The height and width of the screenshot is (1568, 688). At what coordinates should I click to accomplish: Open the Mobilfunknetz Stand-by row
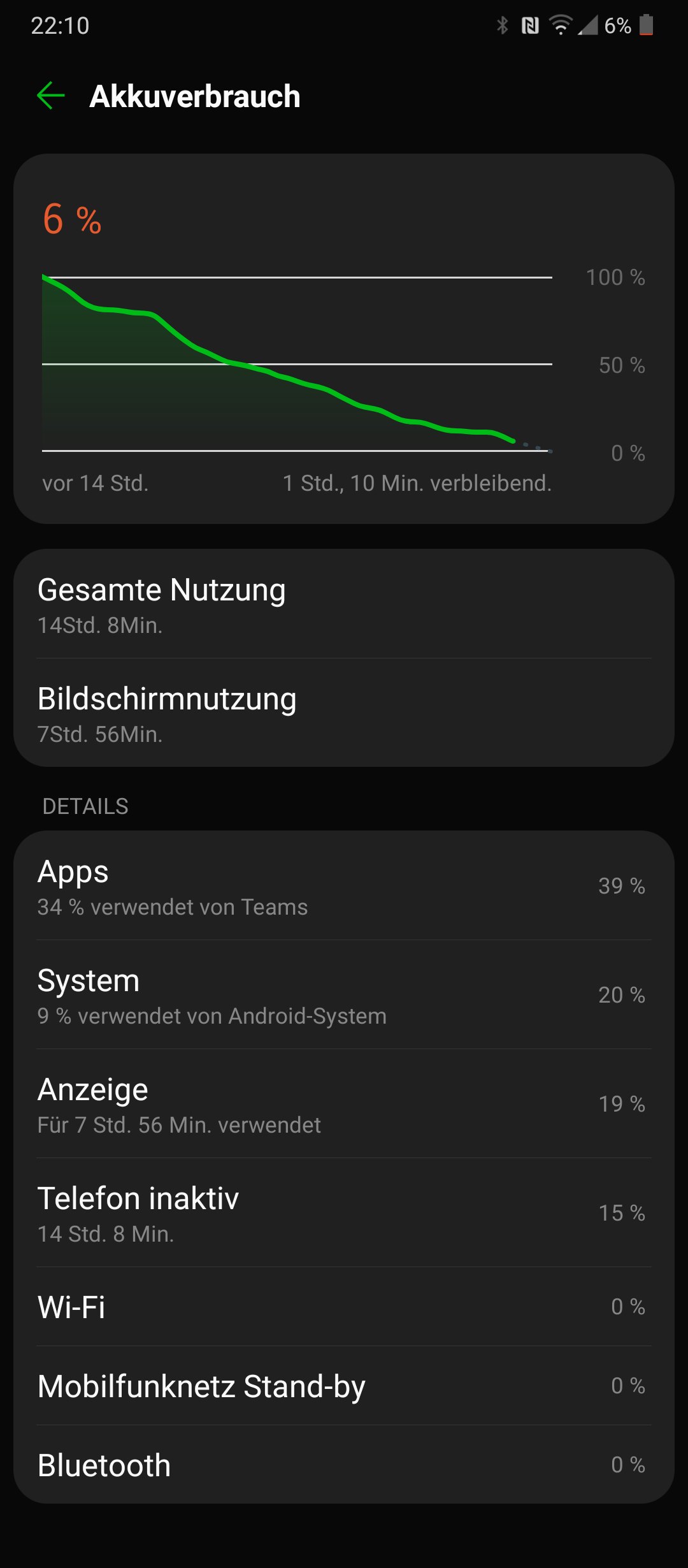click(344, 1386)
